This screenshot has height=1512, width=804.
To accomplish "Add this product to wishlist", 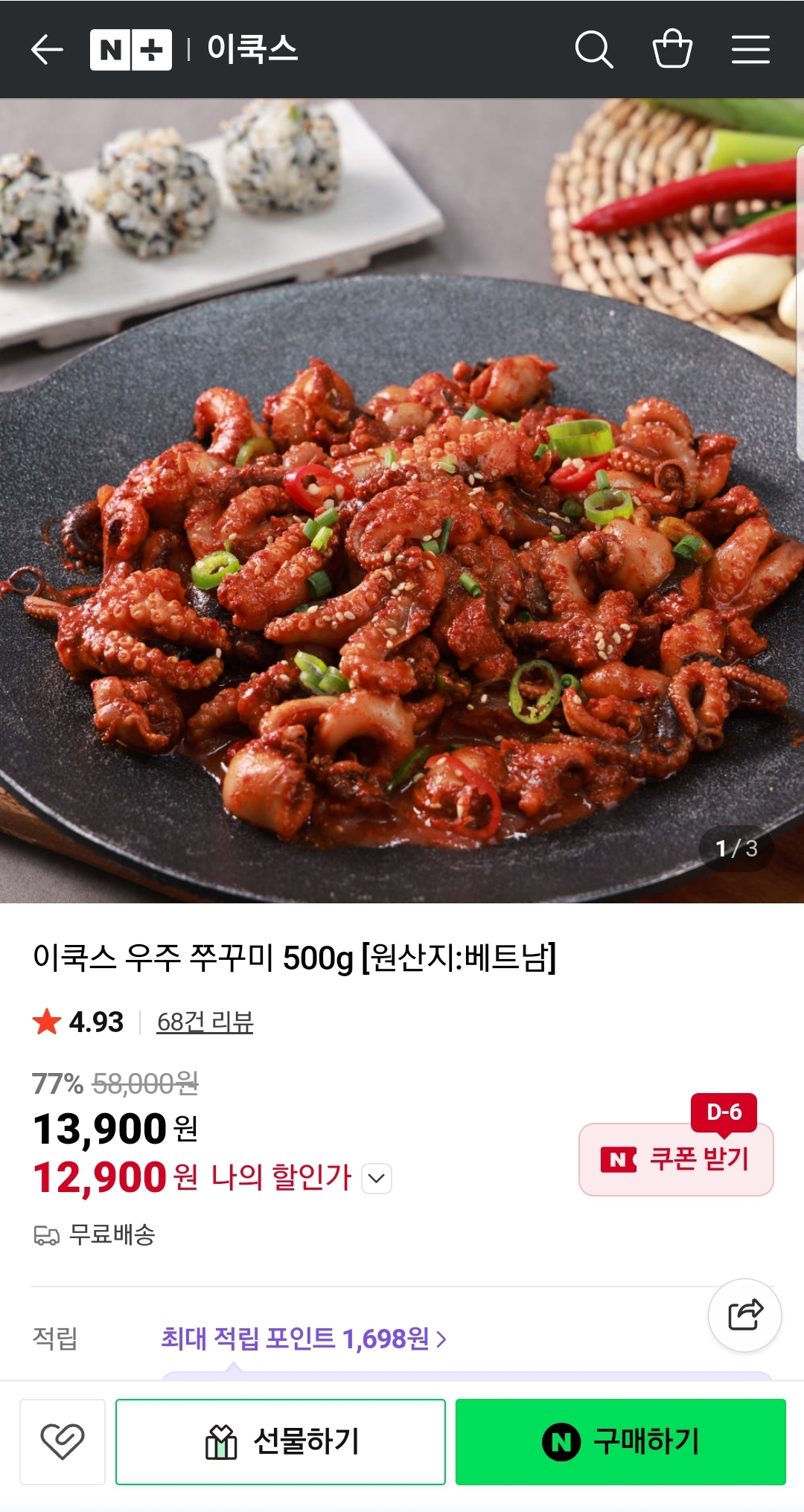I will click(63, 1441).
